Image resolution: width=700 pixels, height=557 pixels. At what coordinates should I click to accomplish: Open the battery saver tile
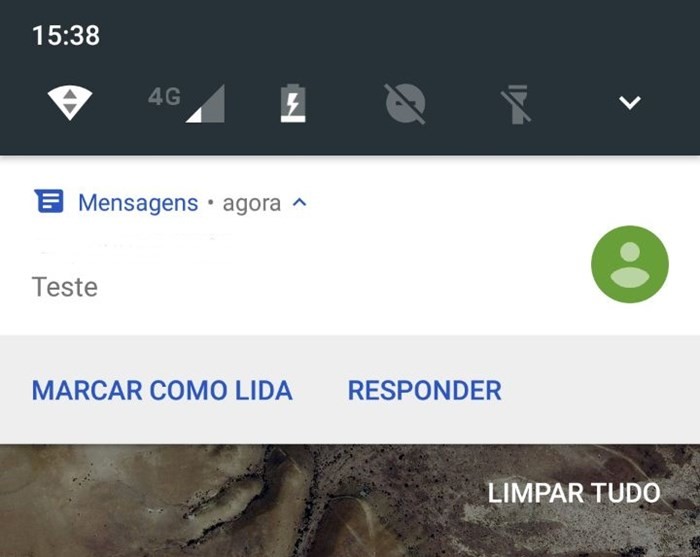(x=293, y=102)
